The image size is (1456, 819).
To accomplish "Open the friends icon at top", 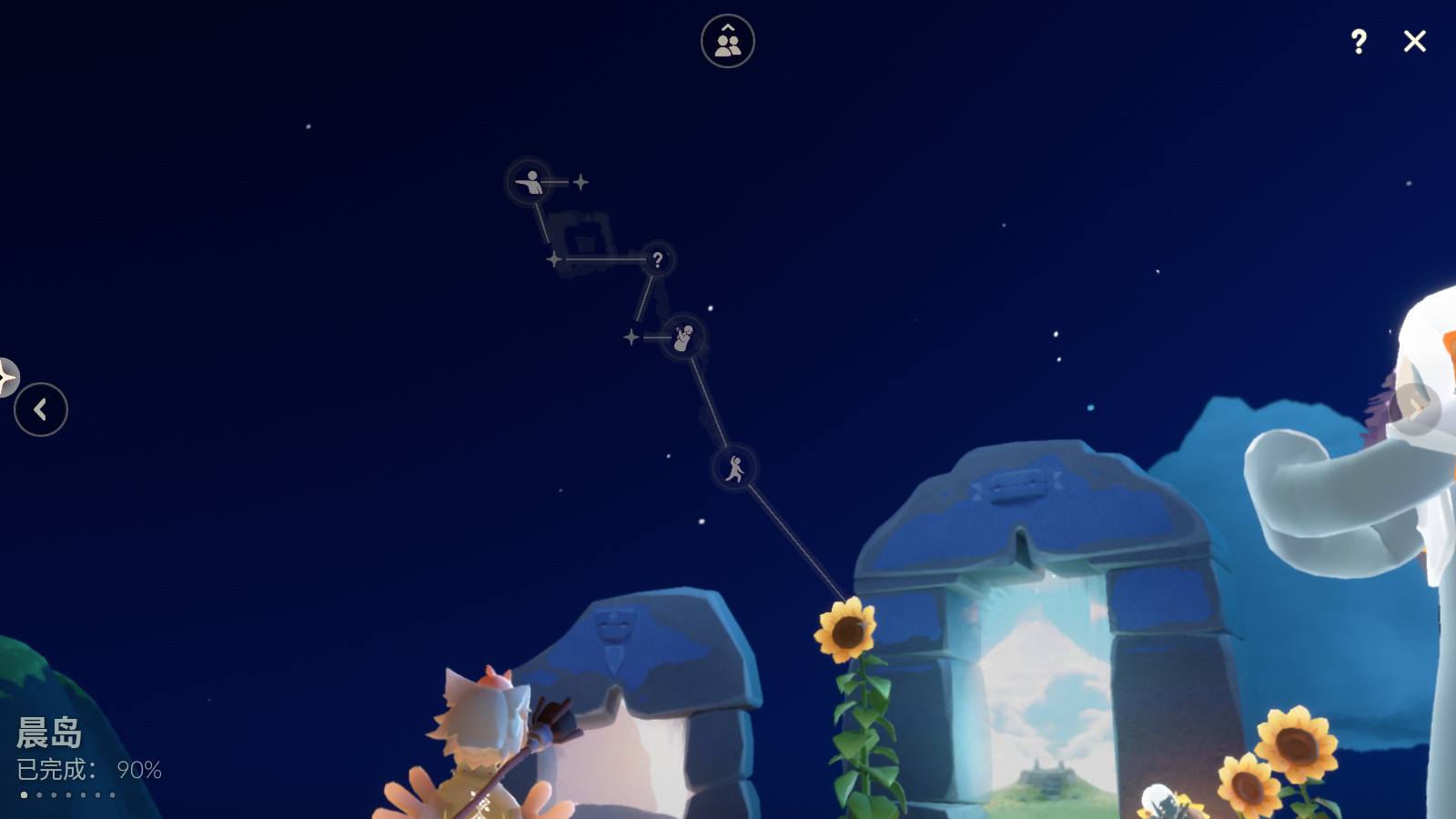I will (727, 41).
